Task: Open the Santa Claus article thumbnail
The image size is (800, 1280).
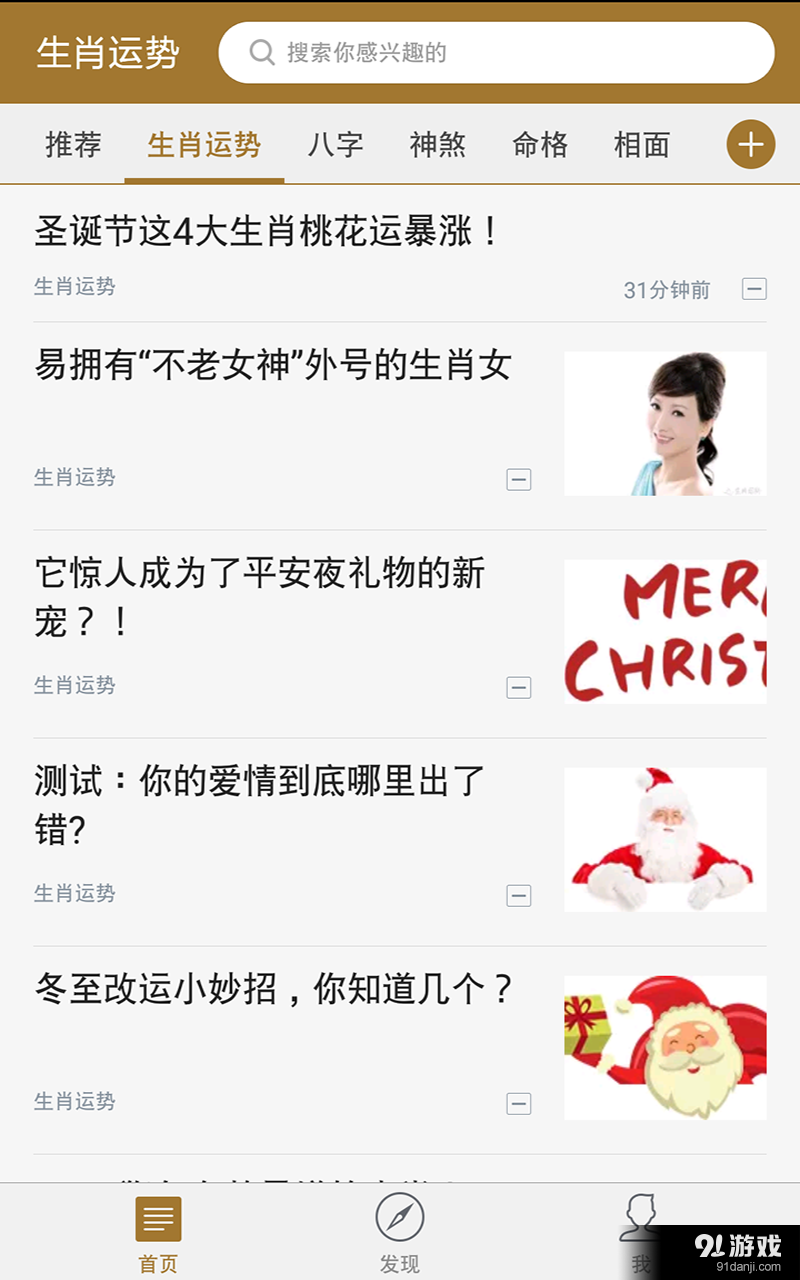Action: point(664,839)
